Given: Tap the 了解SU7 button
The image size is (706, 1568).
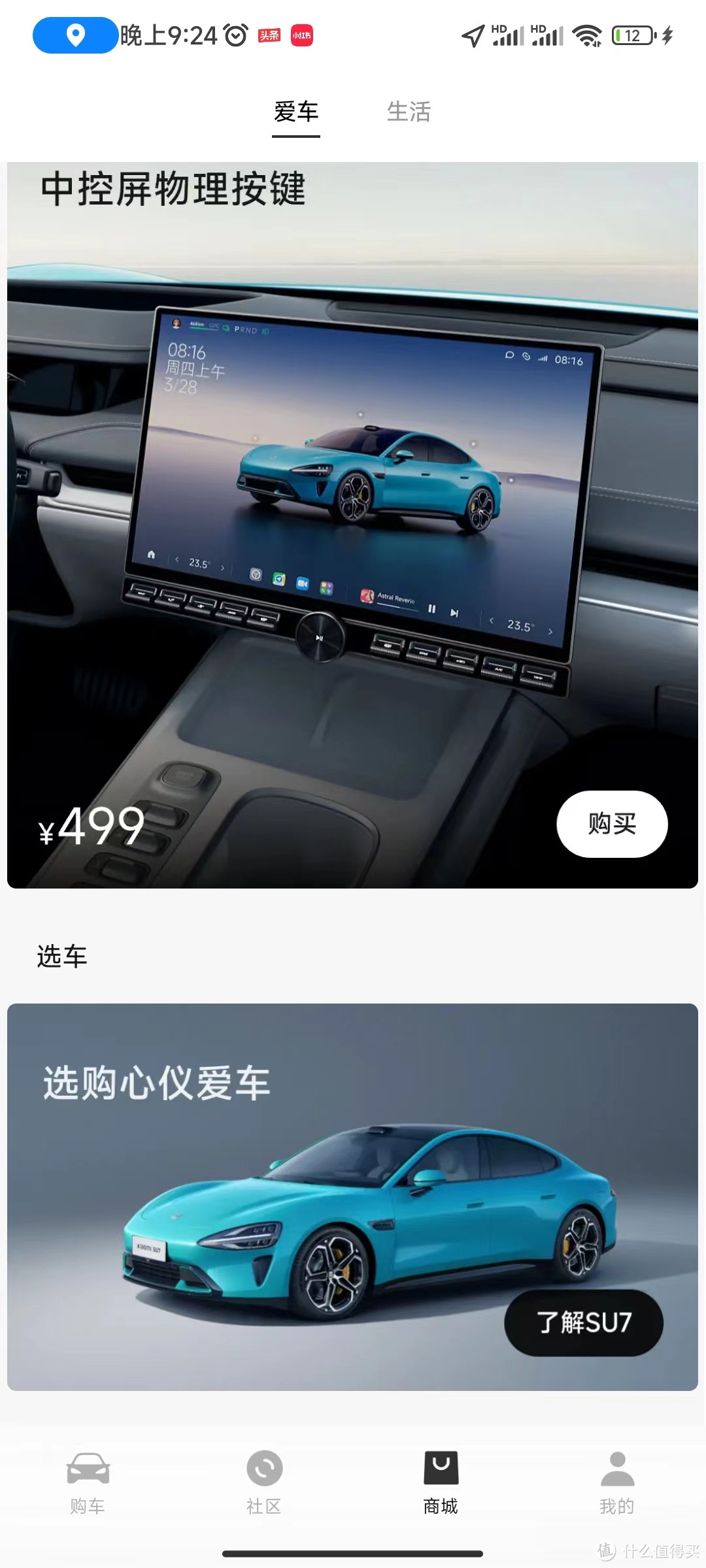Looking at the screenshot, I should point(584,1322).
